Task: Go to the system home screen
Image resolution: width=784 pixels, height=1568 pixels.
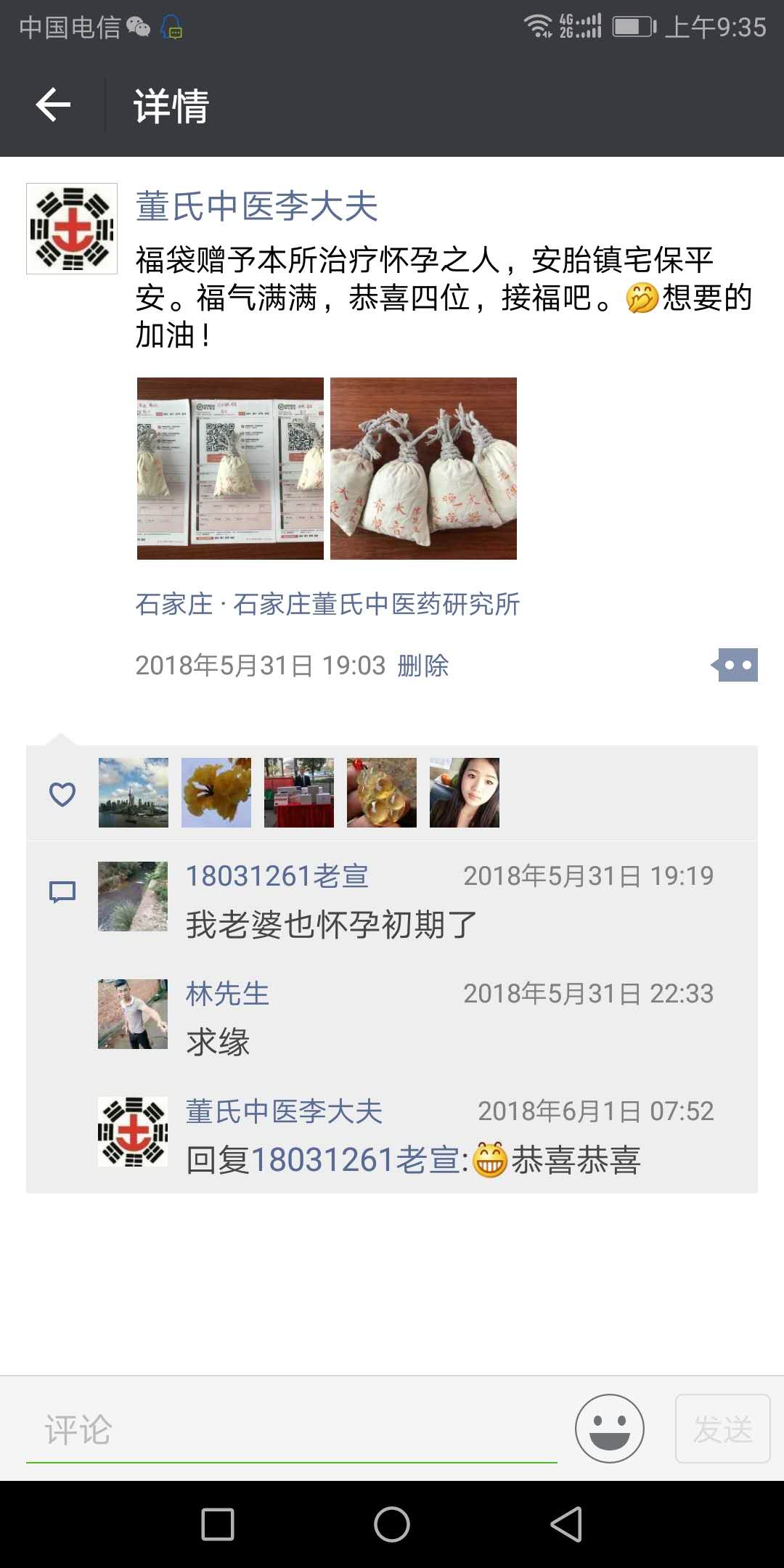Action: click(x=392, y=1524)
